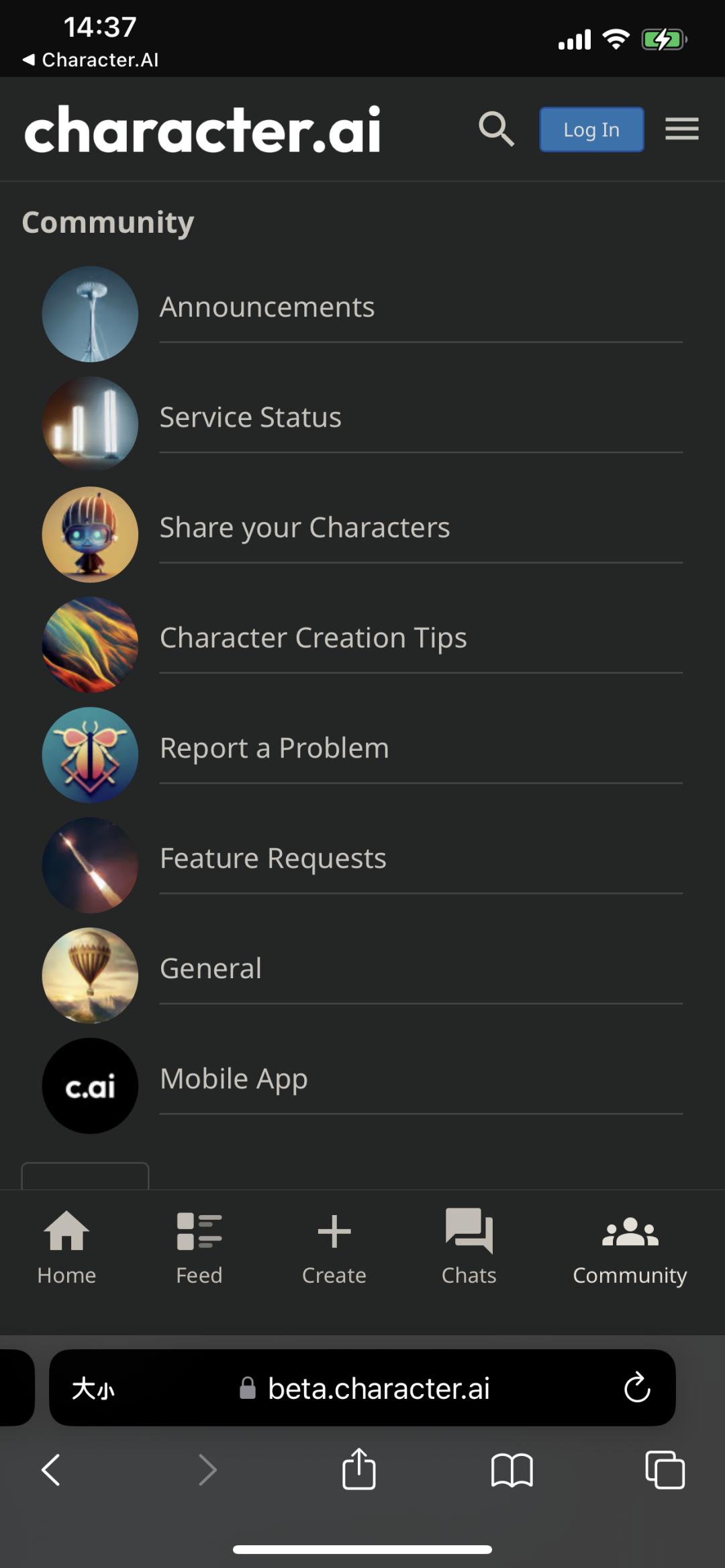725x1568 pixels.
Task: View Feature Requests category
Action: point(273,858)
